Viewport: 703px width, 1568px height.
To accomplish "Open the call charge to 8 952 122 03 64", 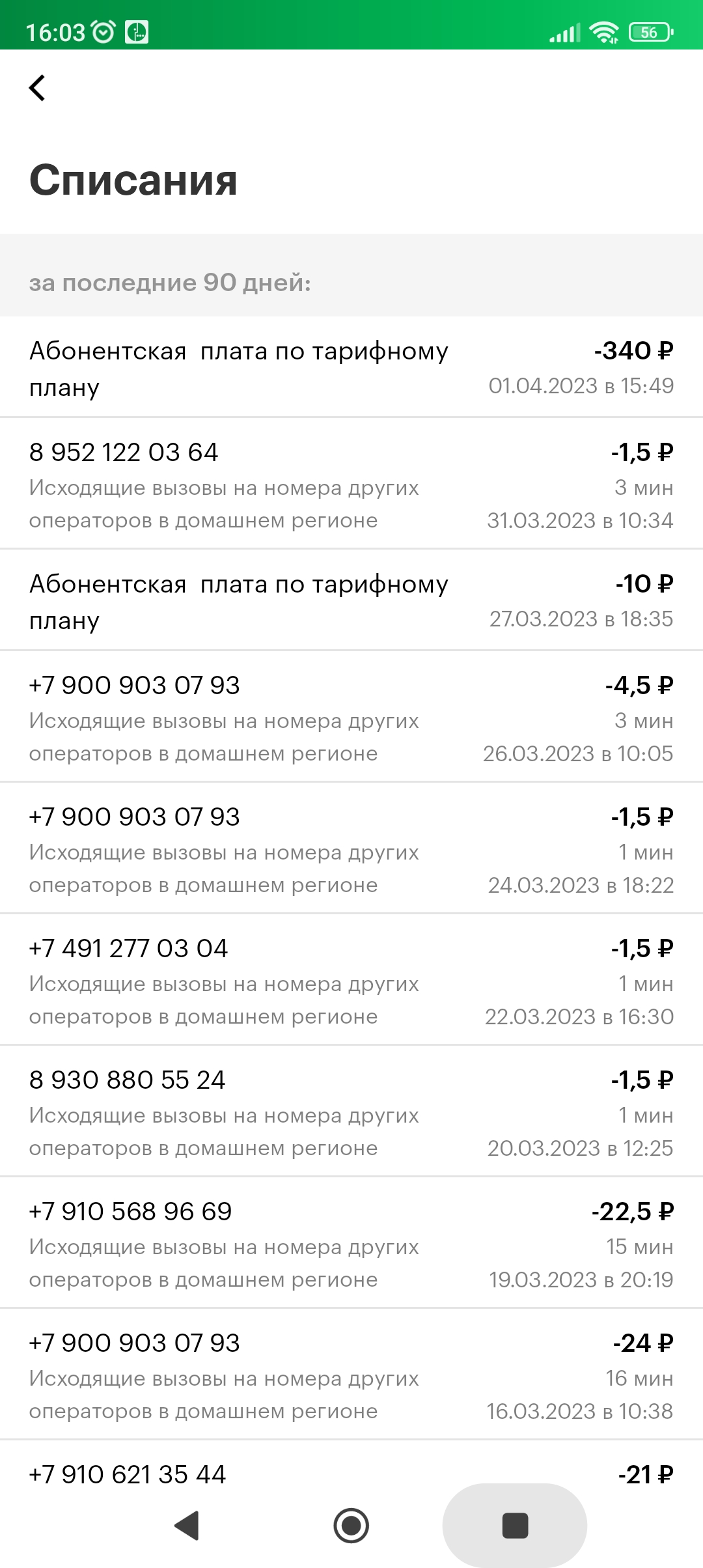I will click(x=351, y=484).
